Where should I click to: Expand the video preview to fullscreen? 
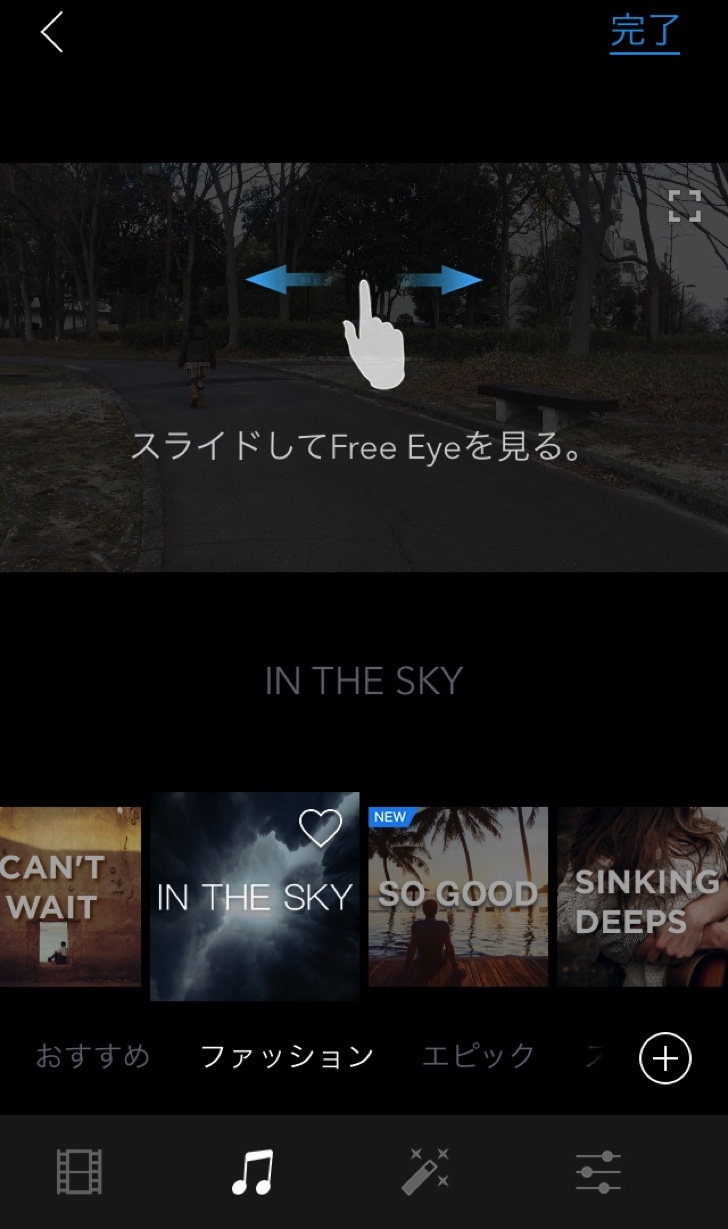coord(685,205)
